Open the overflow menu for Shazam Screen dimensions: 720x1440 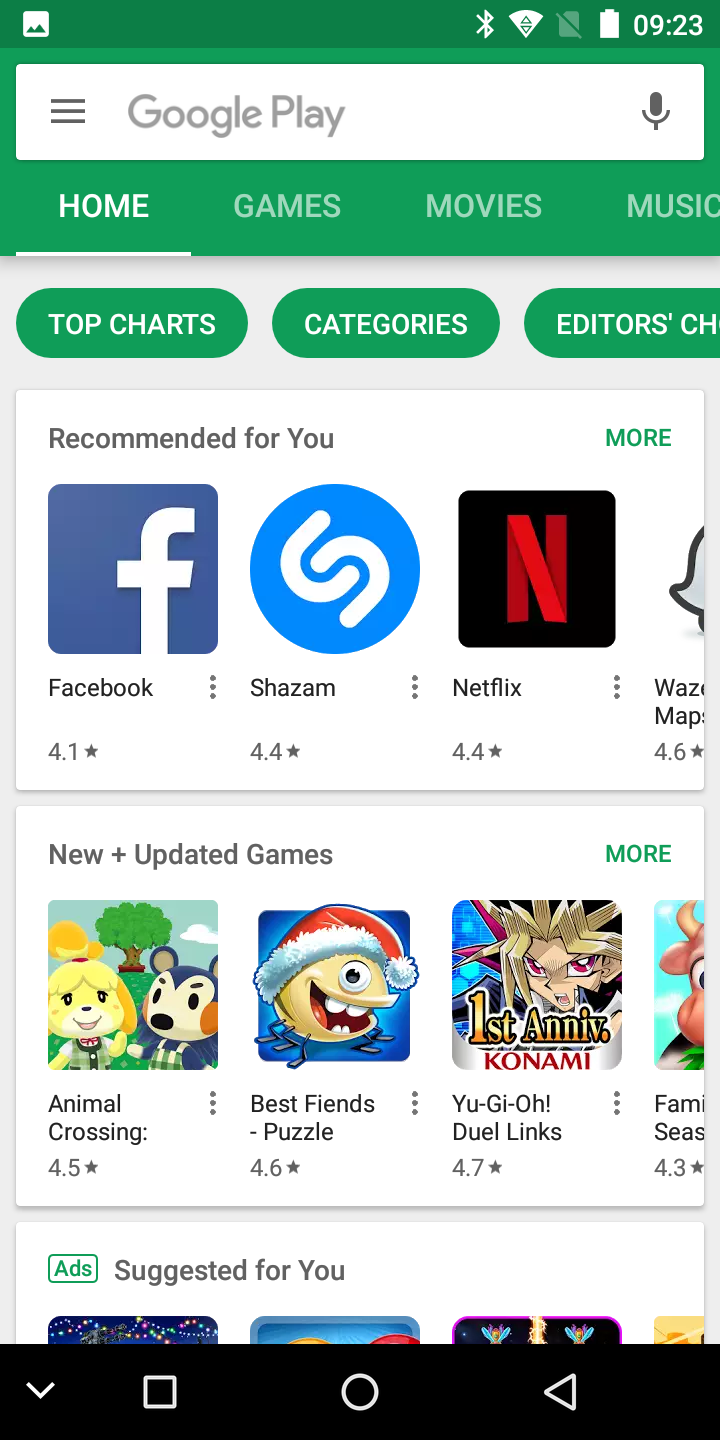point(414,687)
